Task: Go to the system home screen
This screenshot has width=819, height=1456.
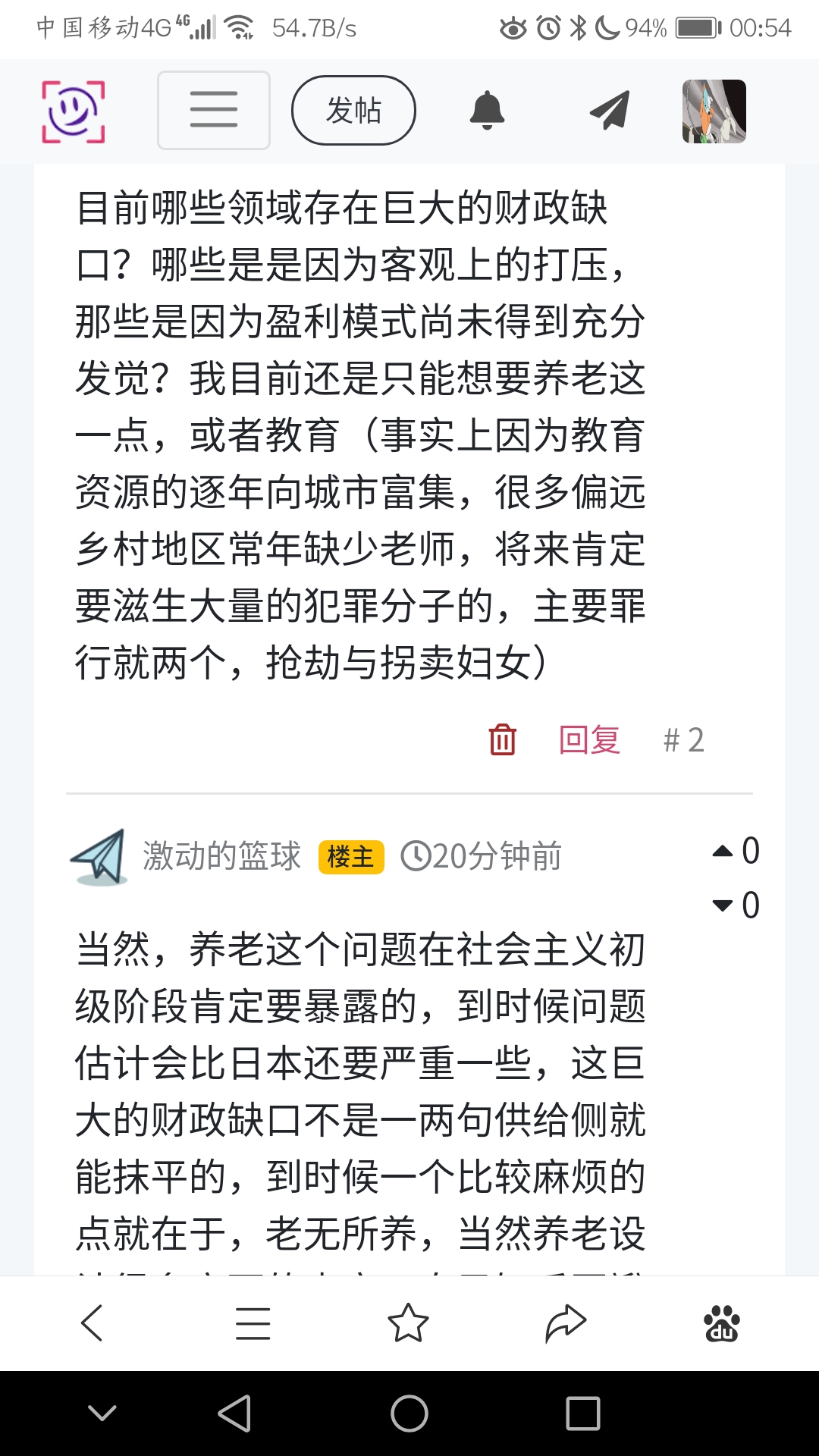Action: [409, 1414]
